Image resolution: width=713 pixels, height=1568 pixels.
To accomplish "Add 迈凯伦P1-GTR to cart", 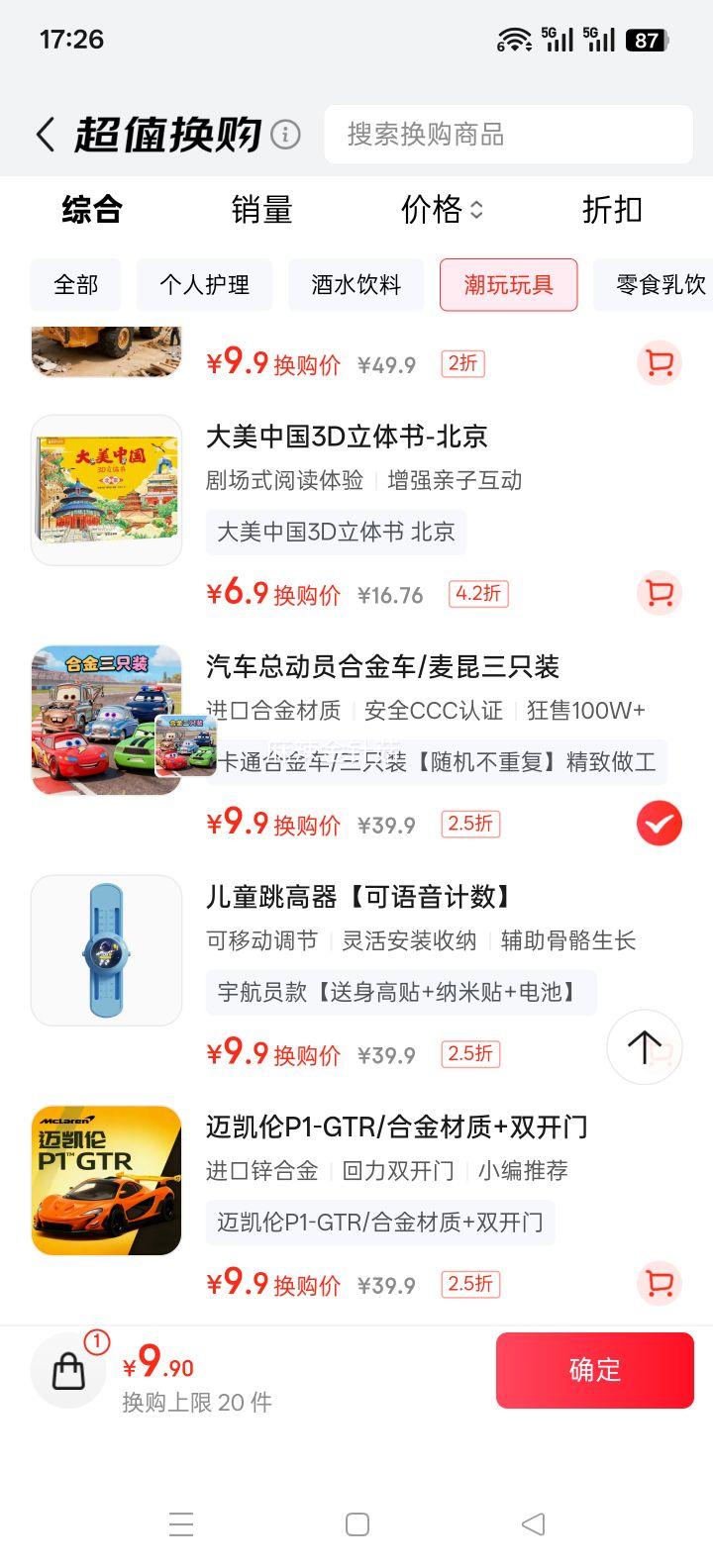I will [659, 1284].
